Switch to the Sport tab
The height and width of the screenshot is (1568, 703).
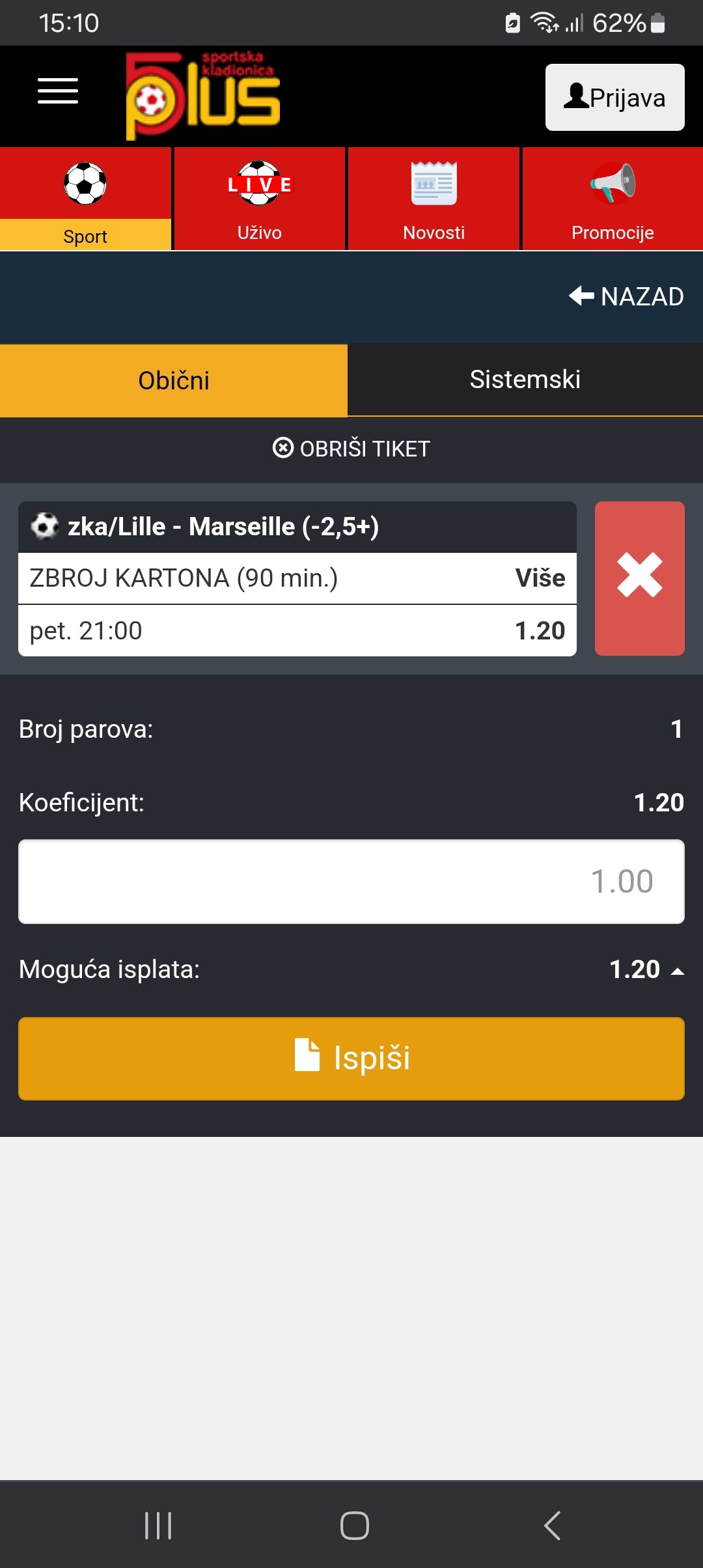click(85, 199)
